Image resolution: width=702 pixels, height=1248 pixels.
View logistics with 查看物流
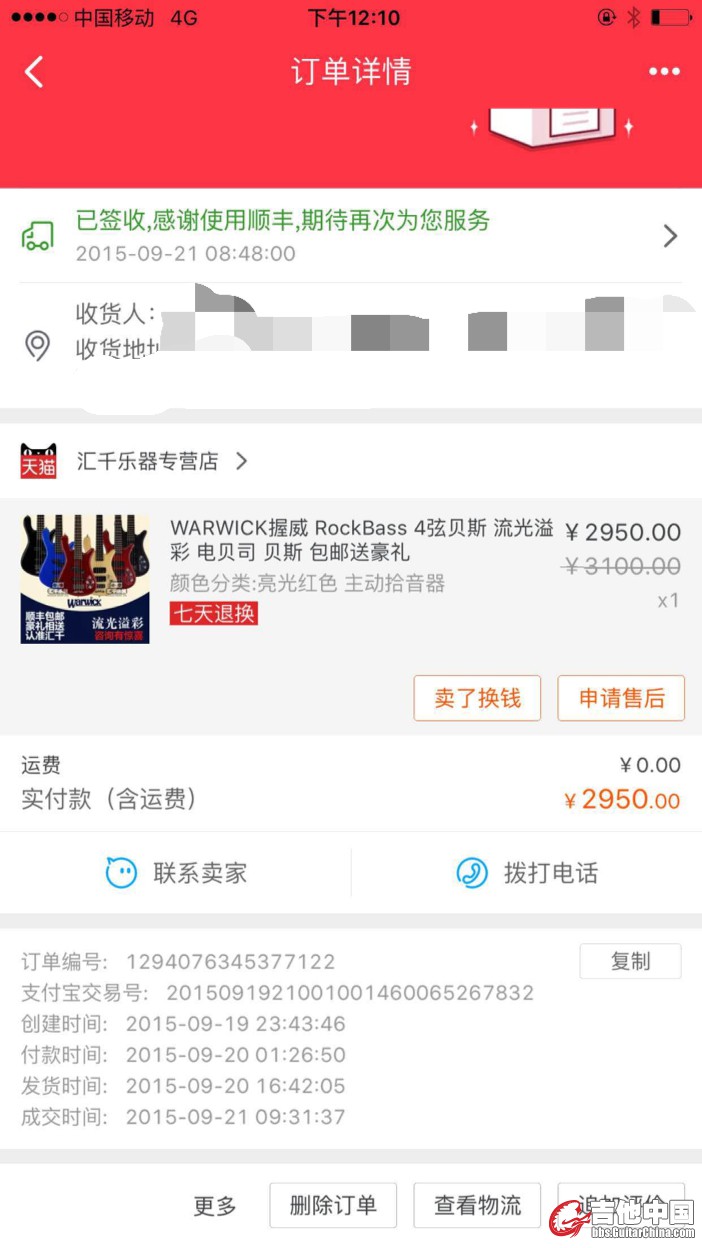tap(477, 1206)
